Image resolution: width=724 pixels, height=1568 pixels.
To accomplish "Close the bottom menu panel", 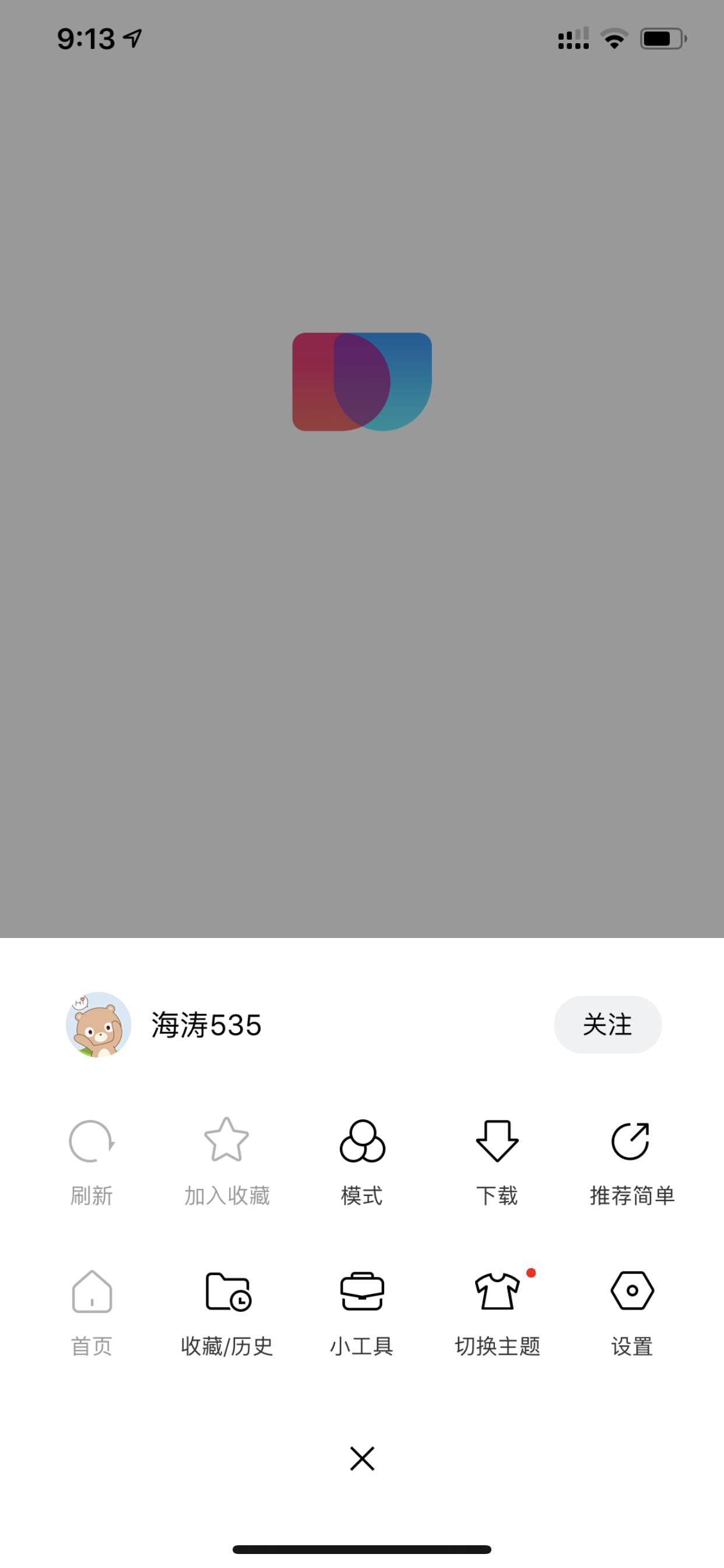I will click(x=362, y=1458).
